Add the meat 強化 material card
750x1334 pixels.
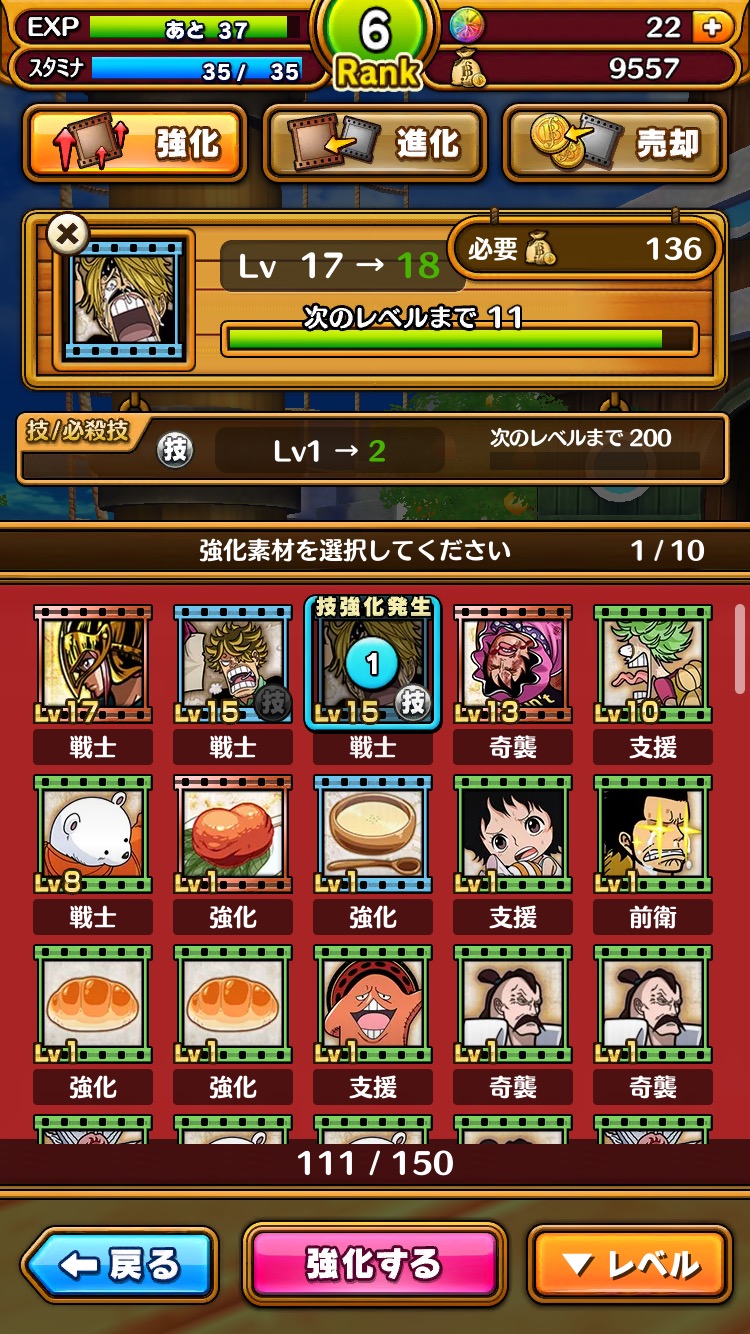pyautogui.click(x=233, y=834)
